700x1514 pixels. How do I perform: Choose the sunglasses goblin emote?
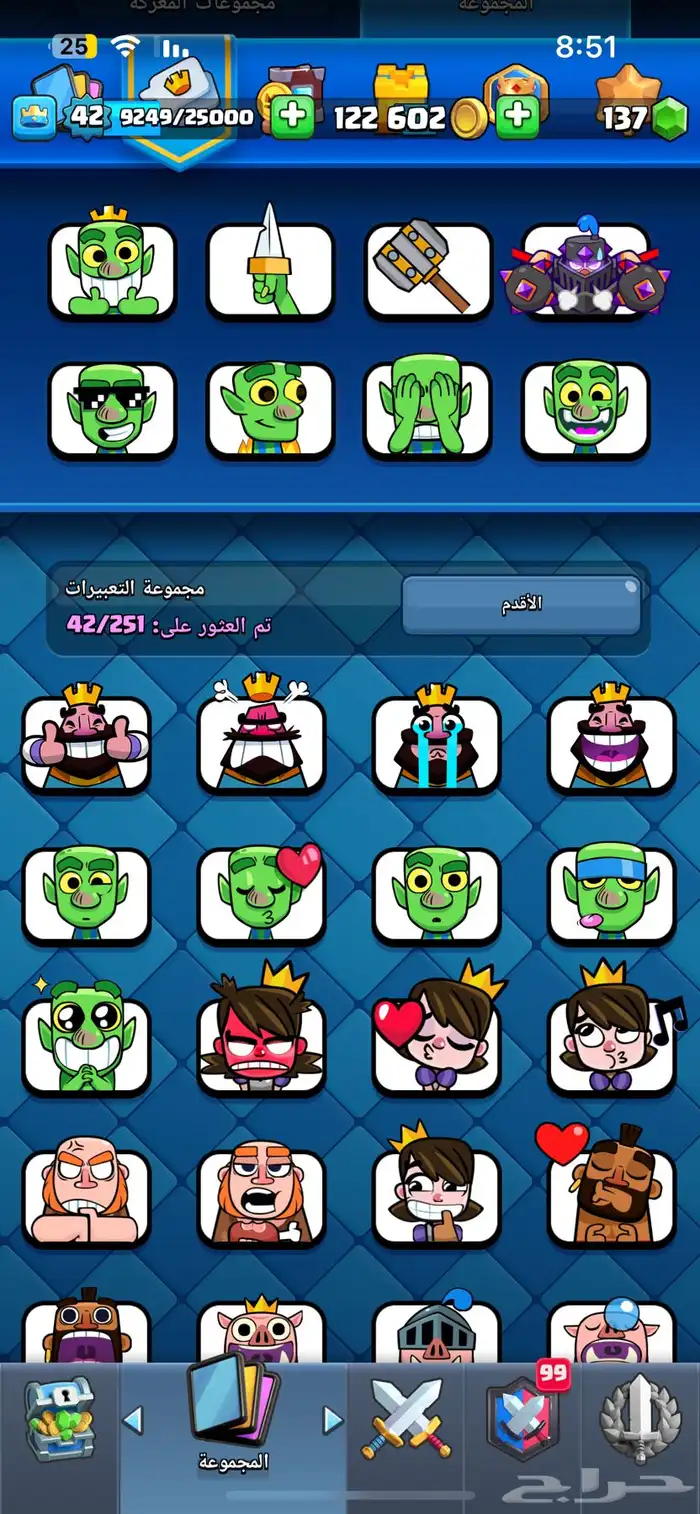point(112,410)
